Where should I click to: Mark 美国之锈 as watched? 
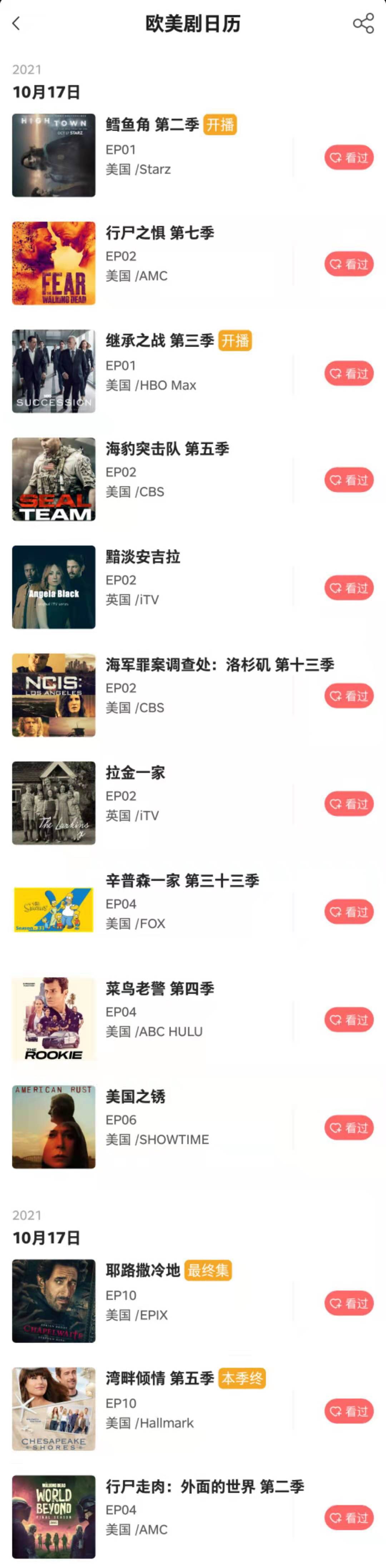pyautogui.click(x=348, y=1127)
